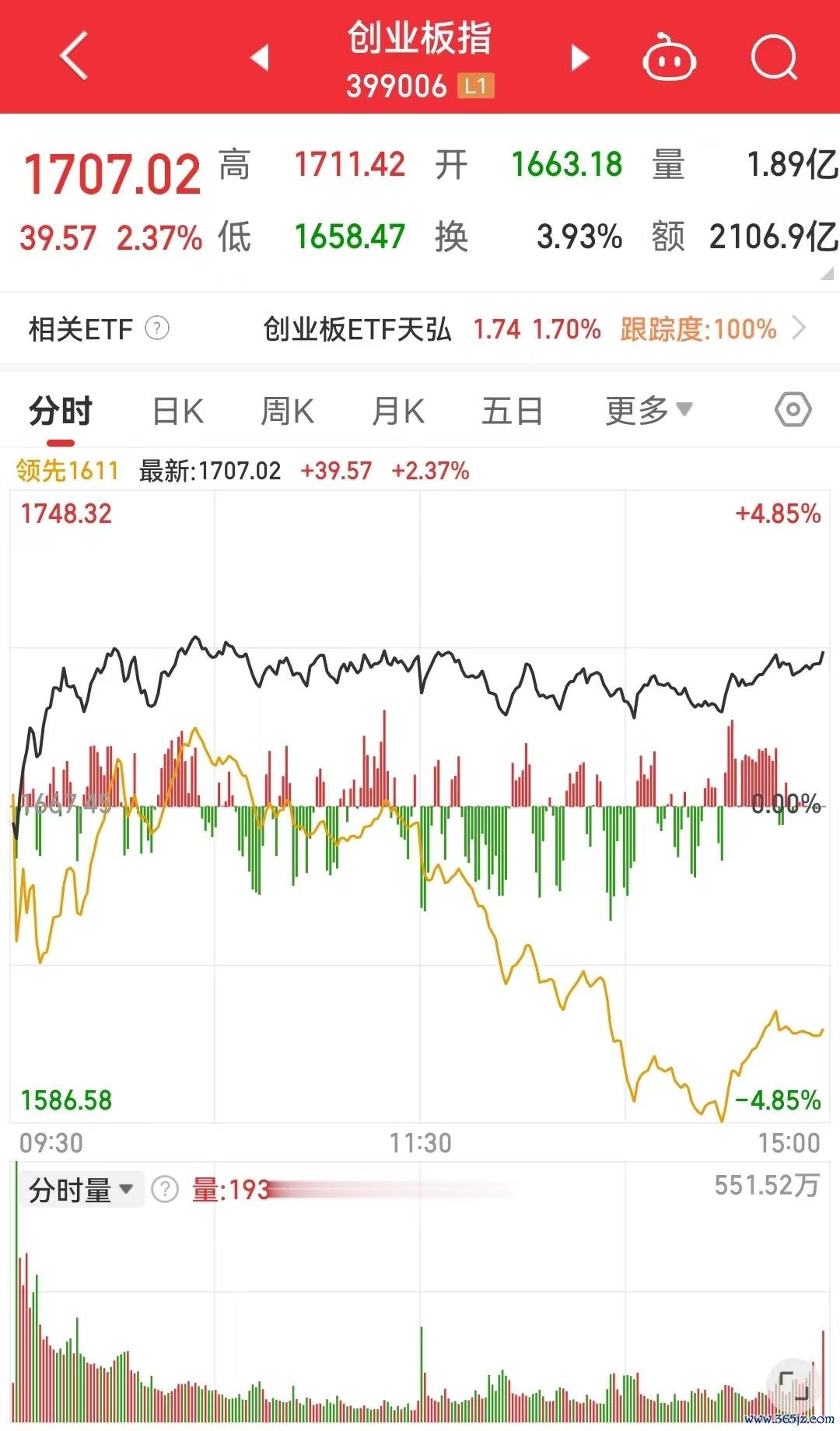The image size is (840, 1431).
Task: Select the 分时 chart tab
Action: click(x=61, y=410)
